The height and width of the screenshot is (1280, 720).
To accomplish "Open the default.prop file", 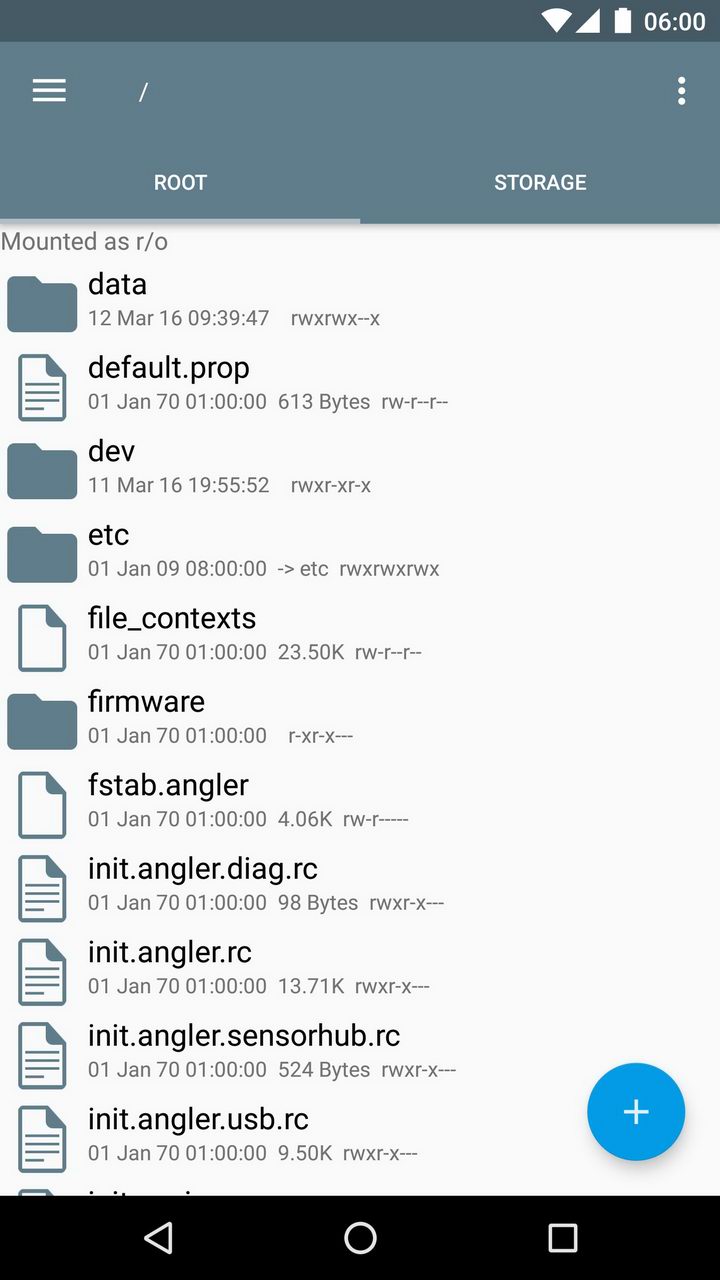I will pos(360,385).
